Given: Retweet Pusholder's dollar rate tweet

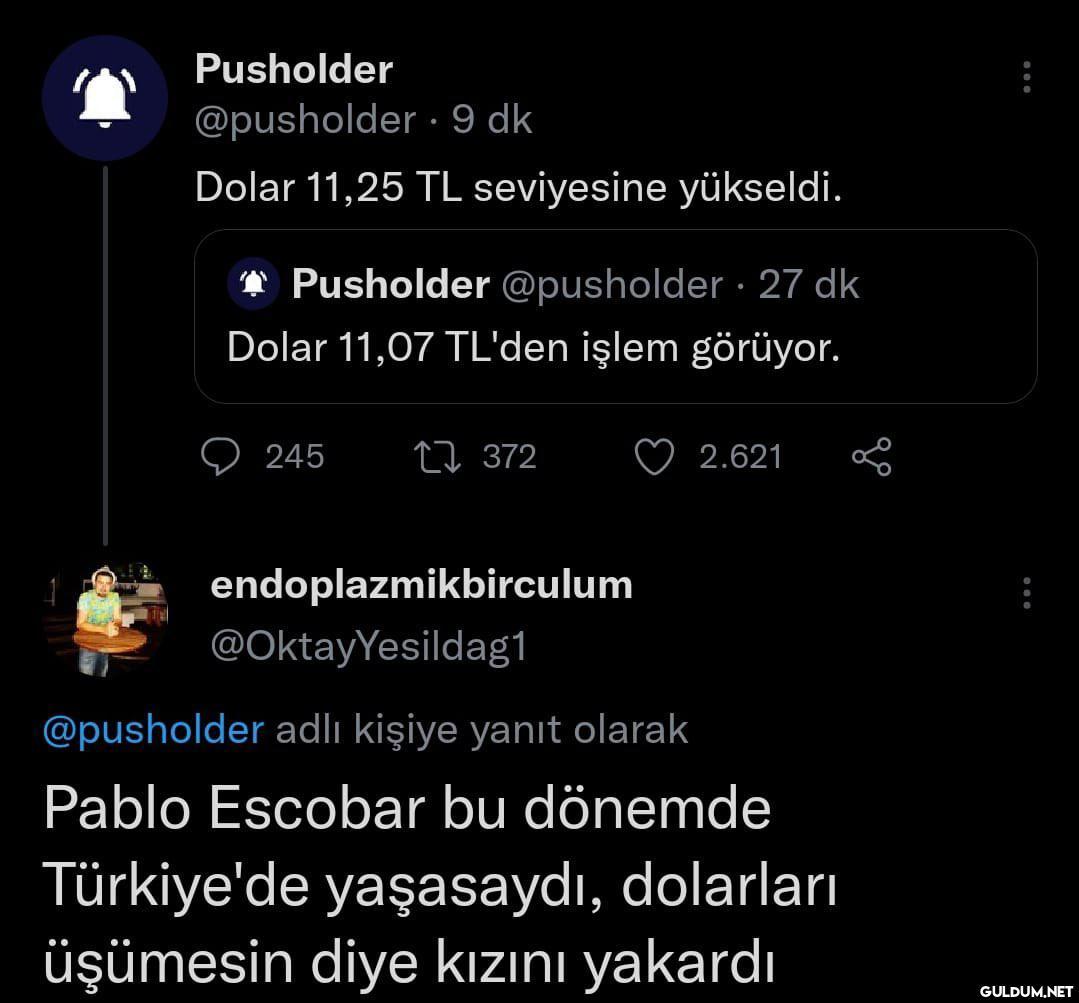Looking at the screenshot, I should click(x=435, y=457).
